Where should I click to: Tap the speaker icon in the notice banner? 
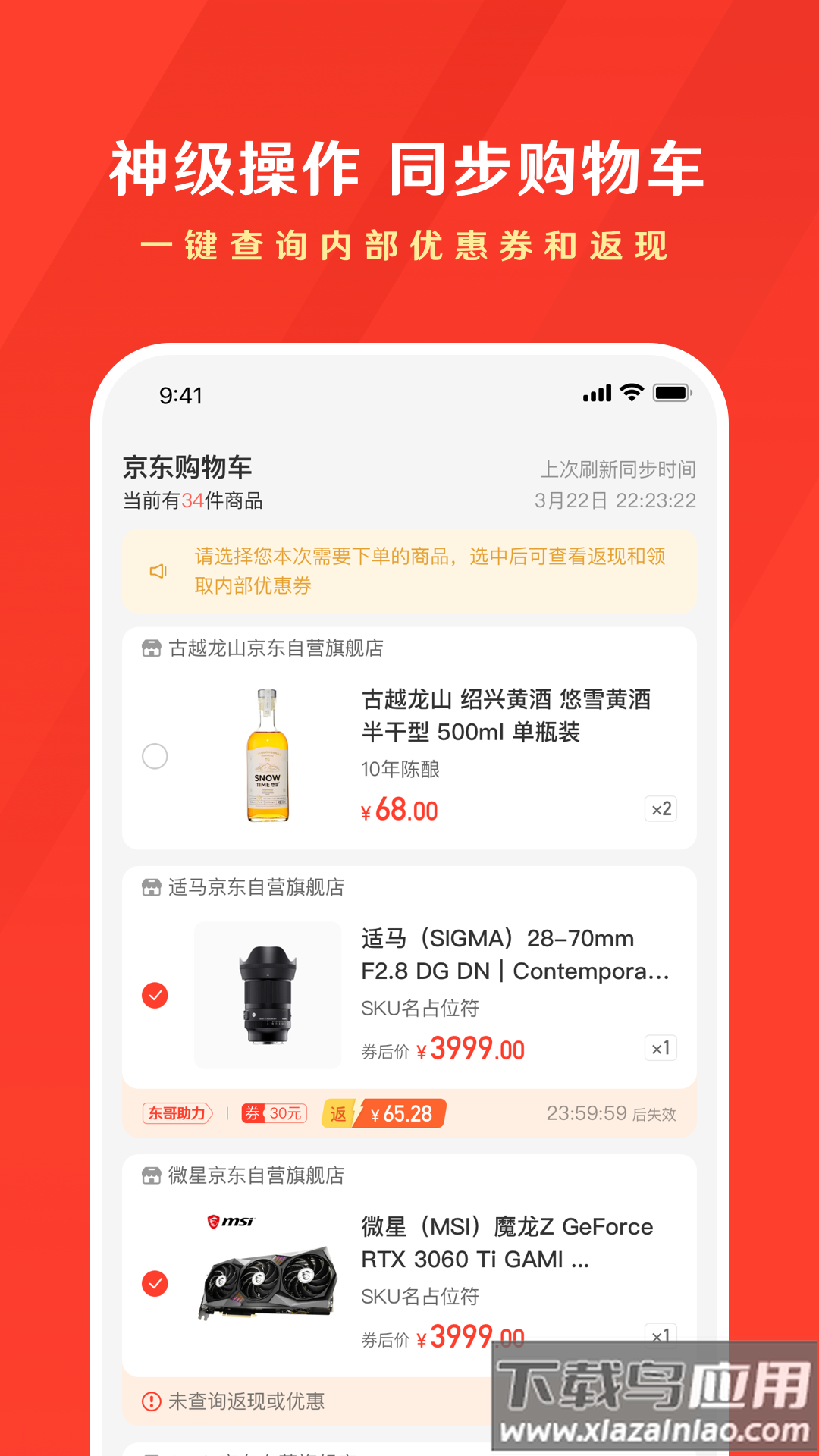coord(157,573)
